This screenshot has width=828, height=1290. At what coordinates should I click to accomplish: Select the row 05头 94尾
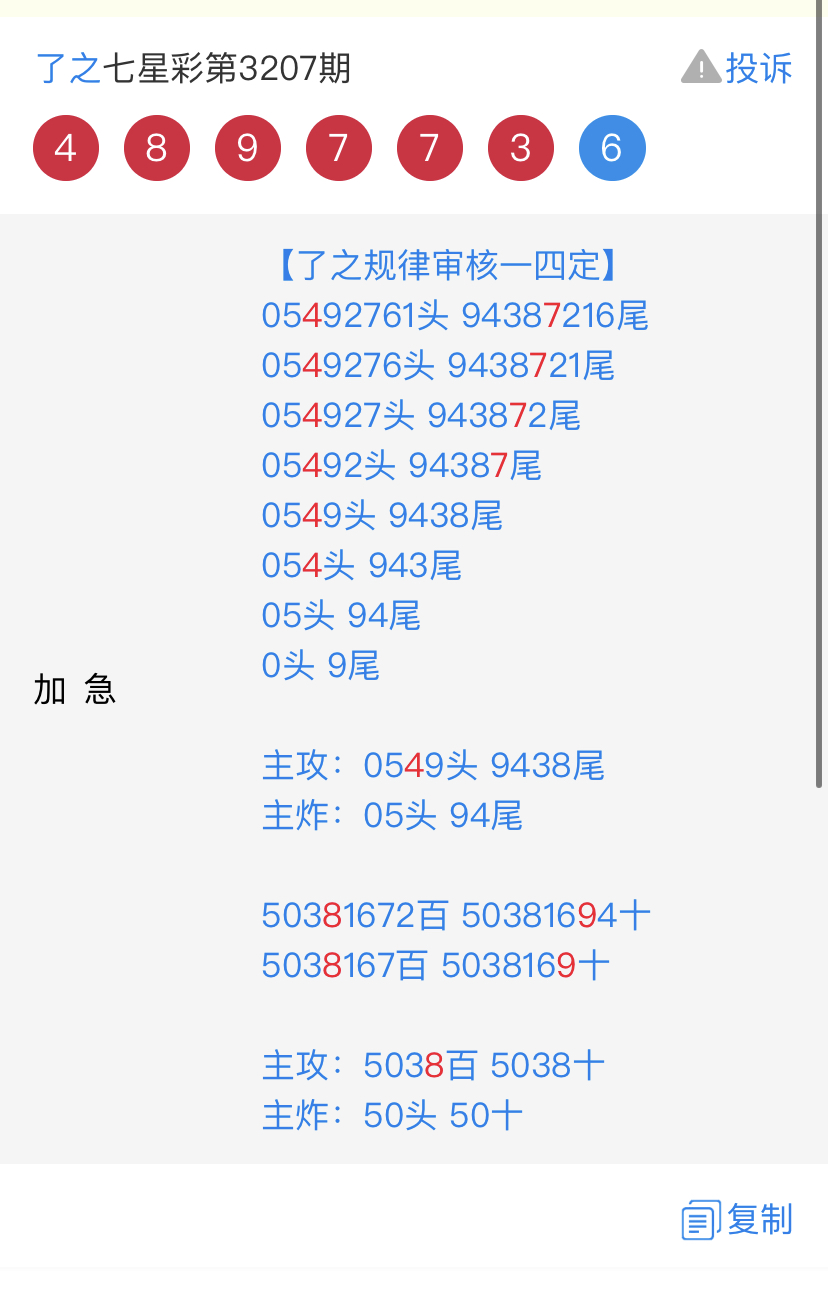tap(340, 615)
